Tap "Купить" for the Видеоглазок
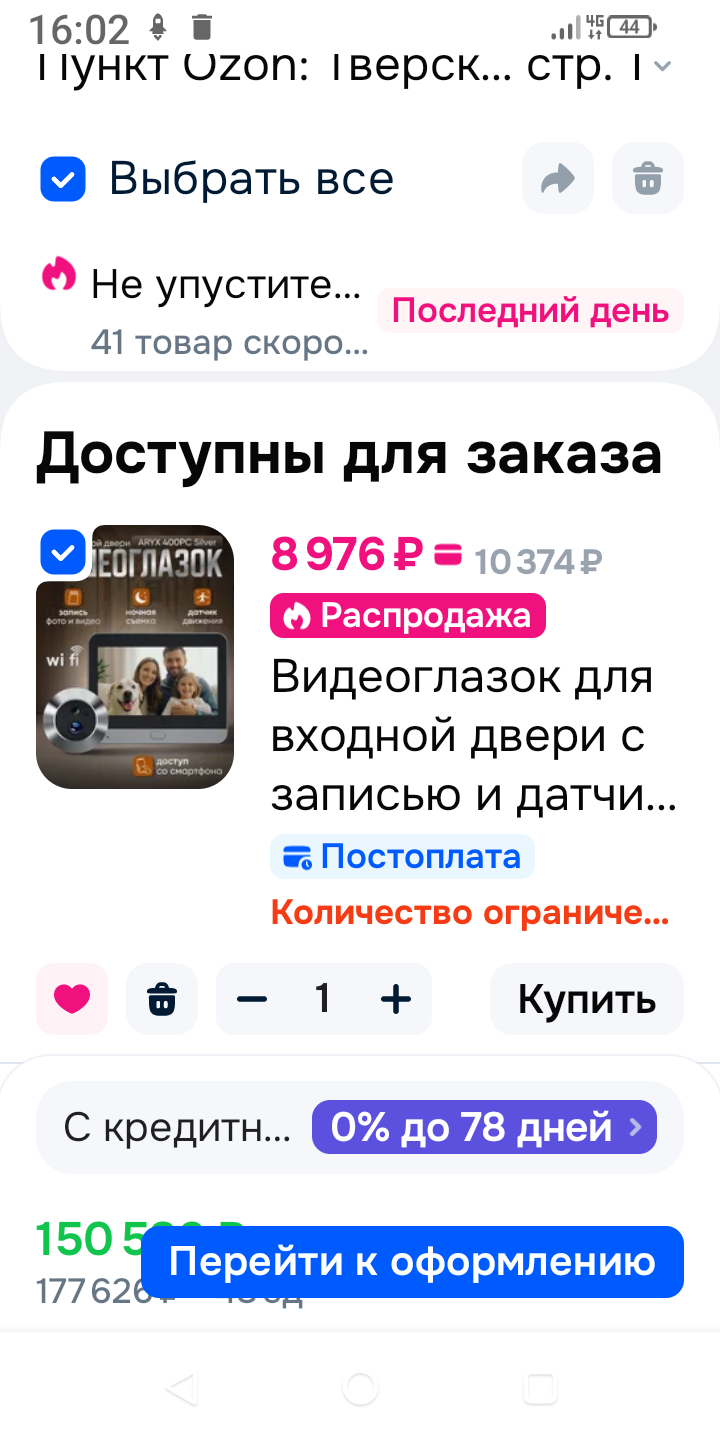This screenshot has width=720, height=1440. click(586, 998)
